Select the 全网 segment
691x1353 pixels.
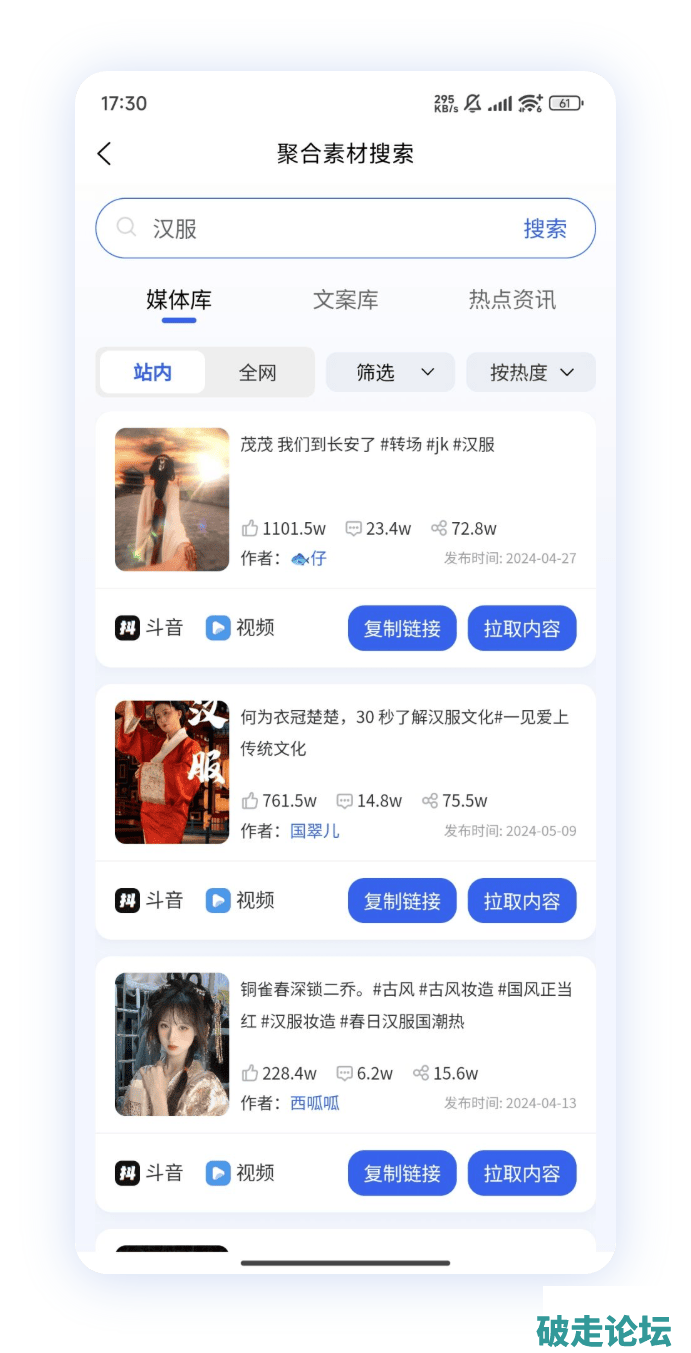click(258, 373)
